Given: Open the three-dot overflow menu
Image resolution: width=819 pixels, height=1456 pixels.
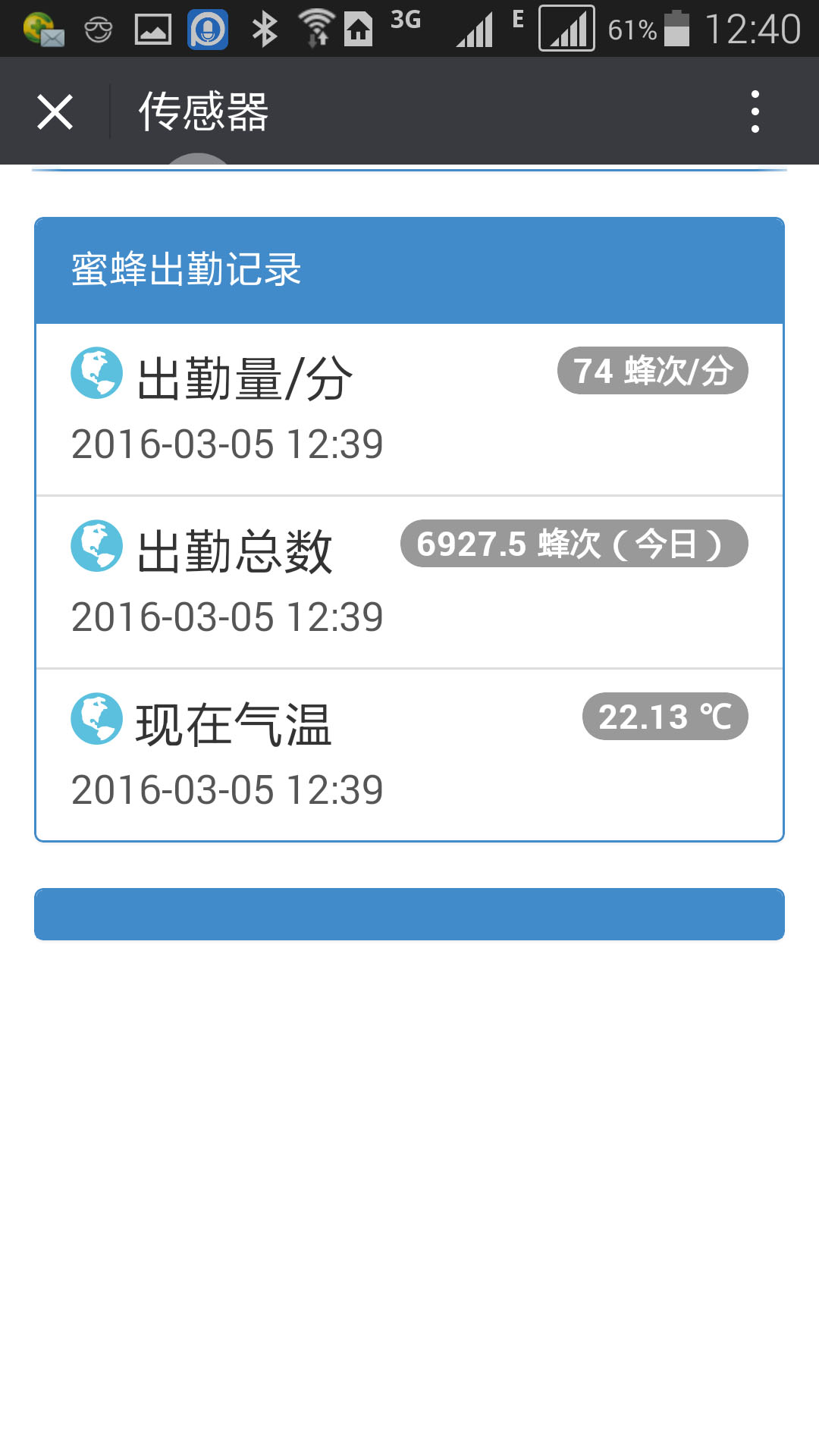Looking at the screenshot, I should coord(755,112).
